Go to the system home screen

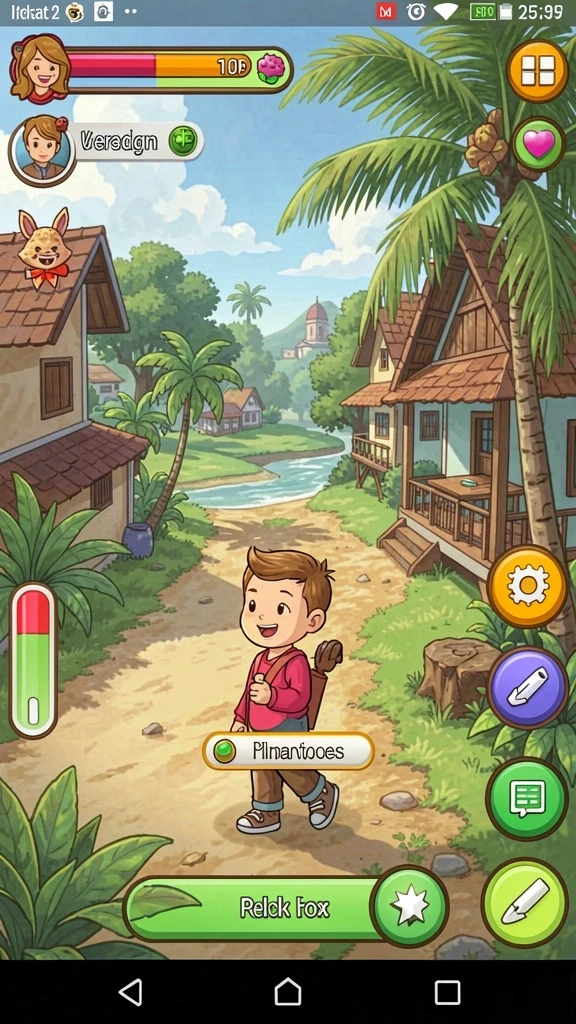(288, 992)
